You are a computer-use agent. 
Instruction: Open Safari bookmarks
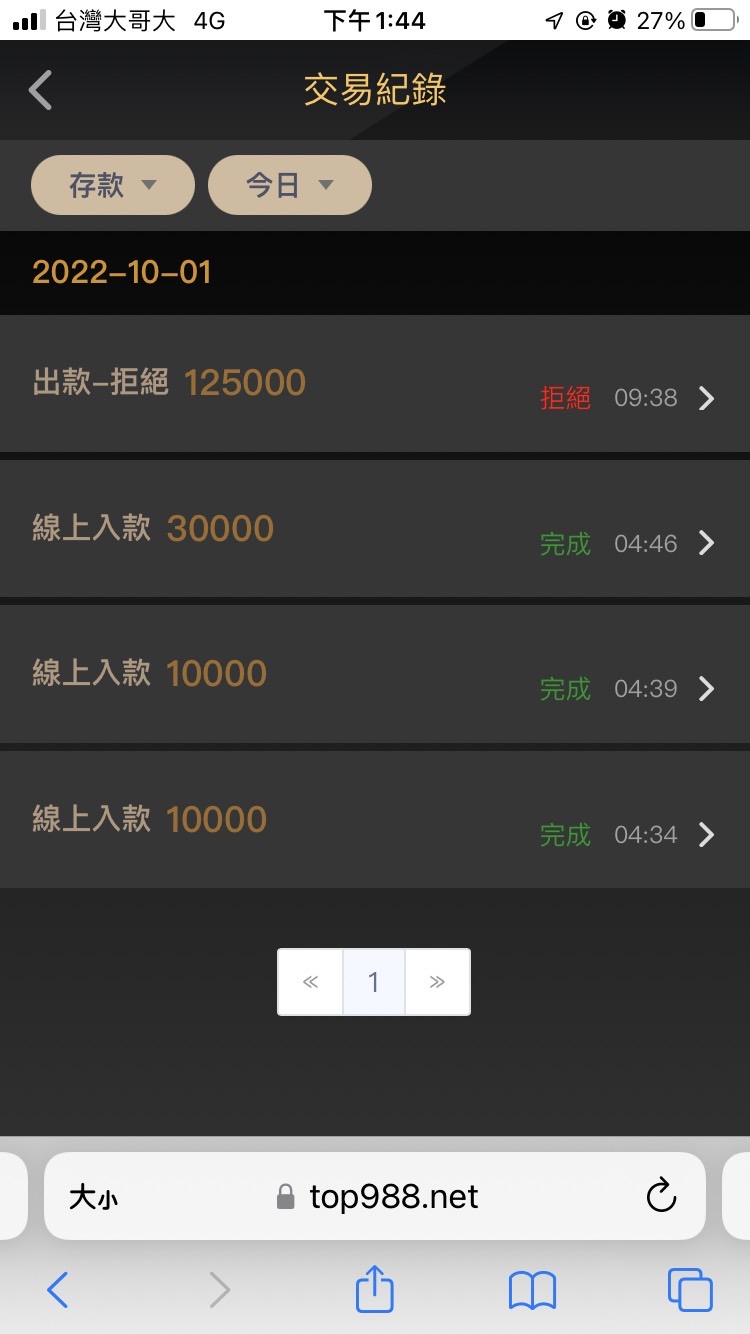point(532,1290)
